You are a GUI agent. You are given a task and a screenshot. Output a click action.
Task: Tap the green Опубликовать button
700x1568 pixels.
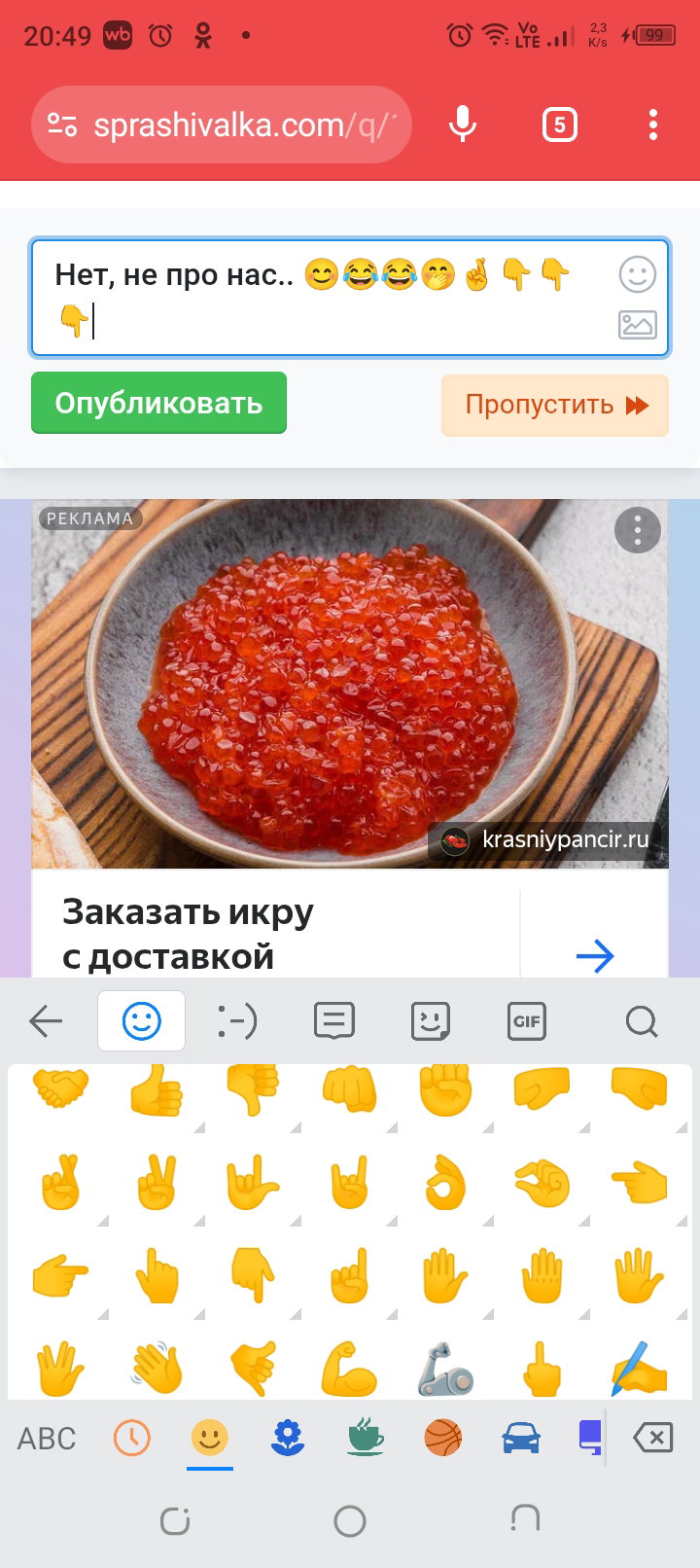(158, 403)
